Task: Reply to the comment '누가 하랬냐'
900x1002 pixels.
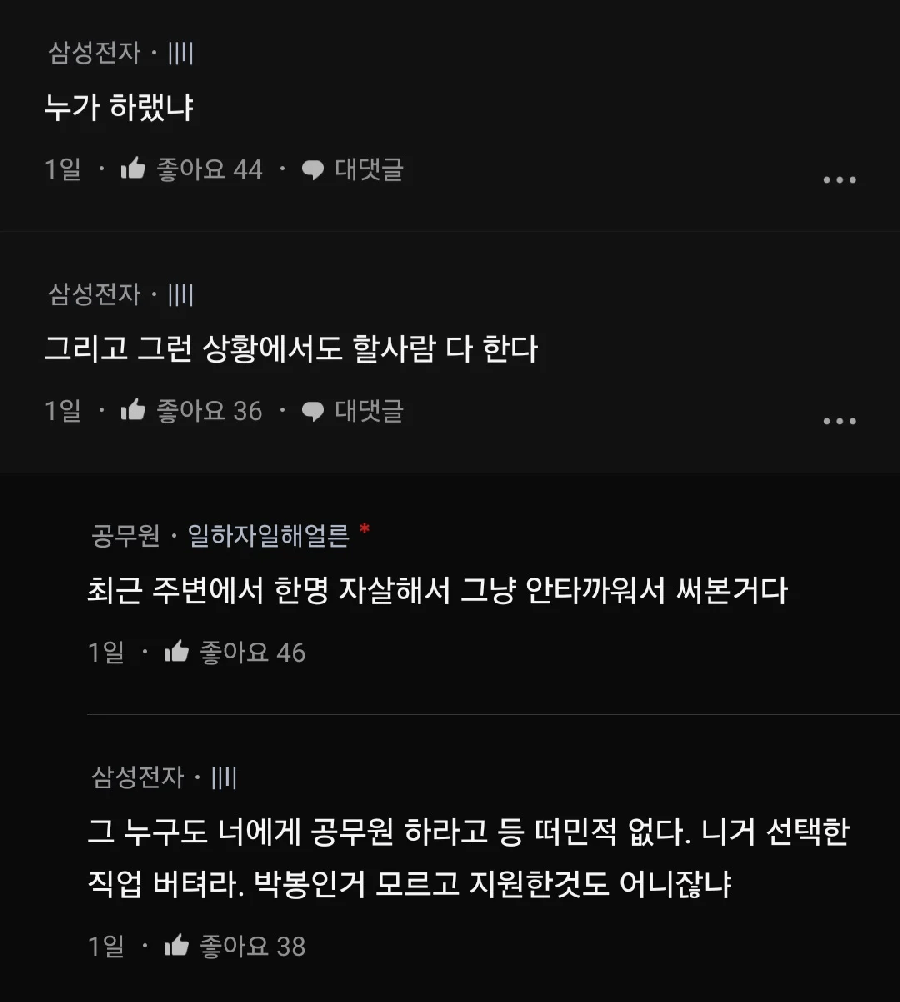Action: 353,170
